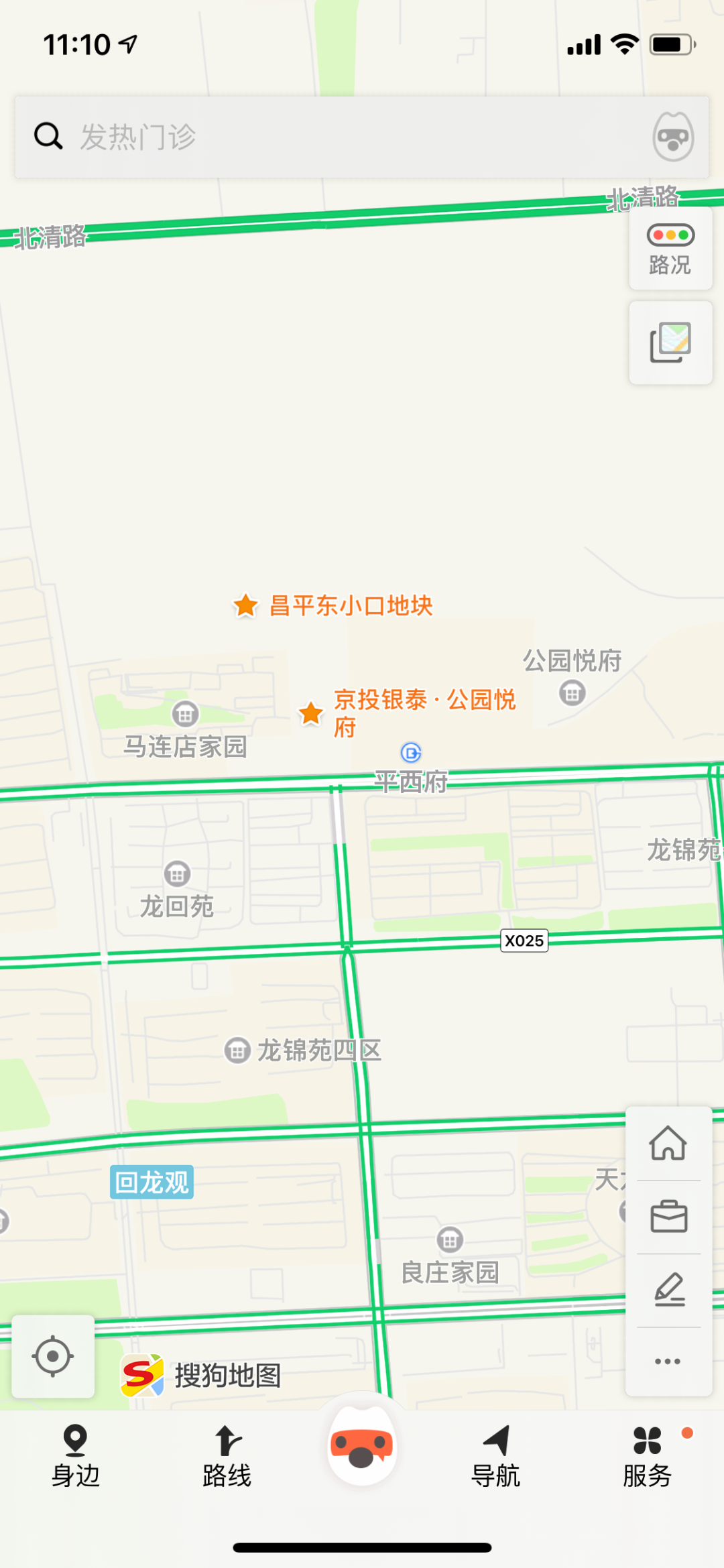Open the map layers button
This screenshot has width=724, height=1568.
coord(670,343)
